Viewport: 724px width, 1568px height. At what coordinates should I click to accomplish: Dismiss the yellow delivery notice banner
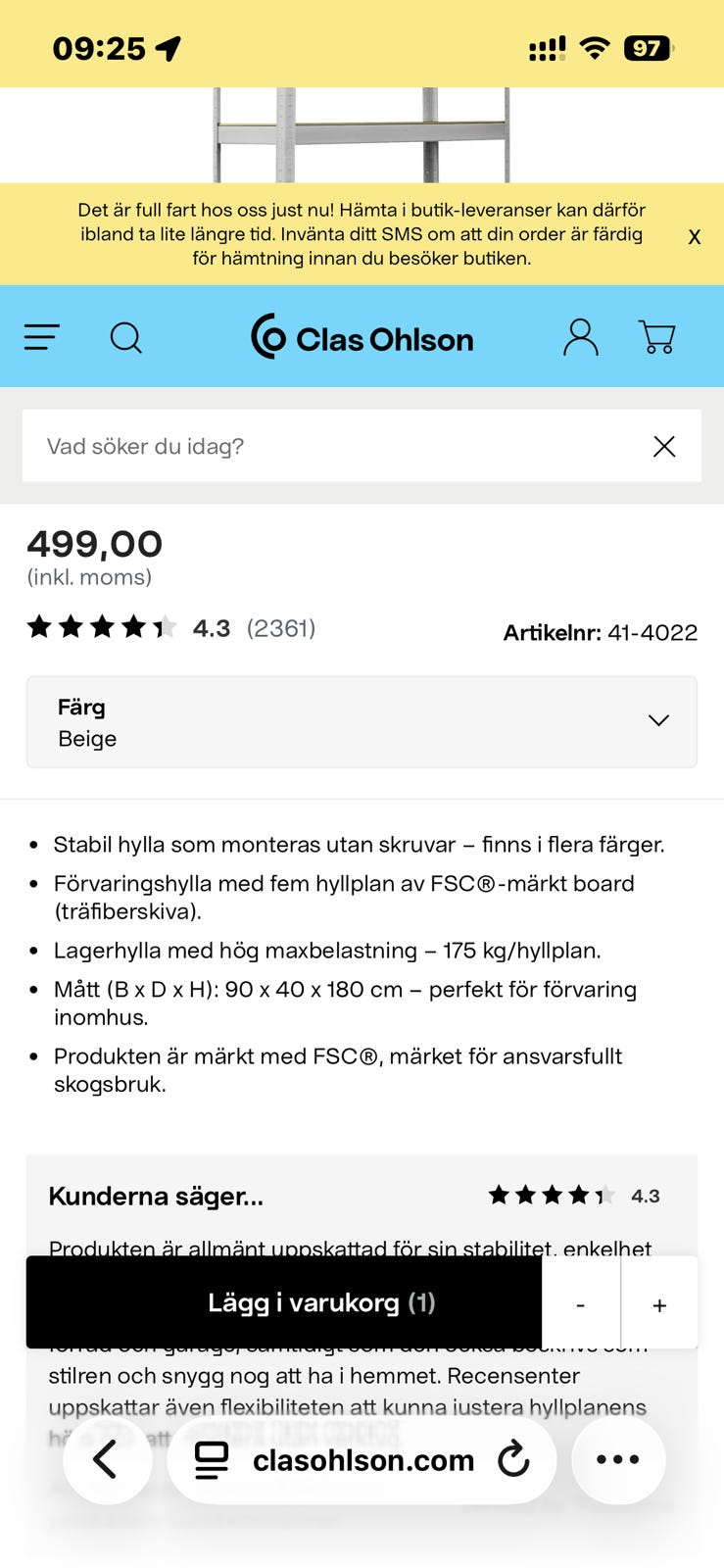coord(695,236)
